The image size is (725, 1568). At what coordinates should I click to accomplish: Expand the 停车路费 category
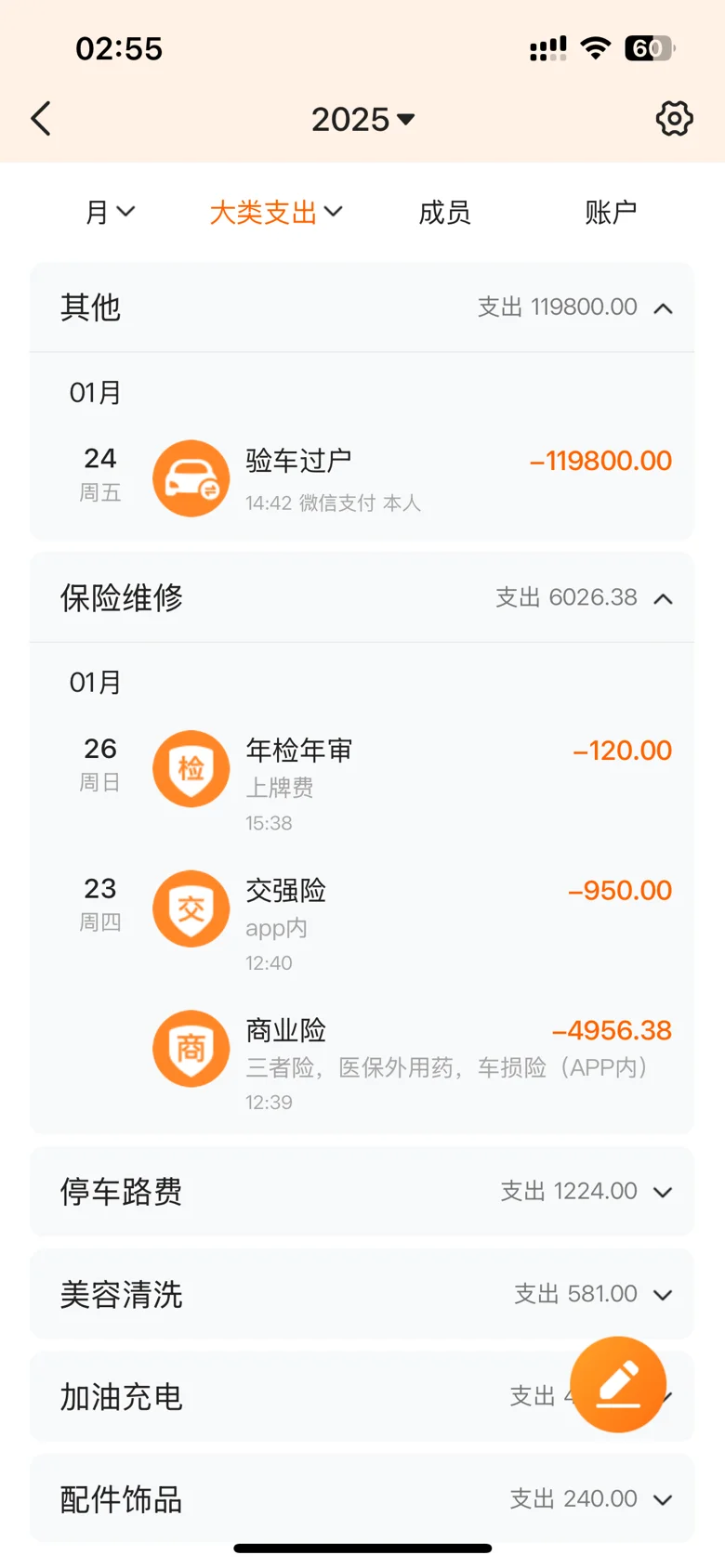[362, 1192]
